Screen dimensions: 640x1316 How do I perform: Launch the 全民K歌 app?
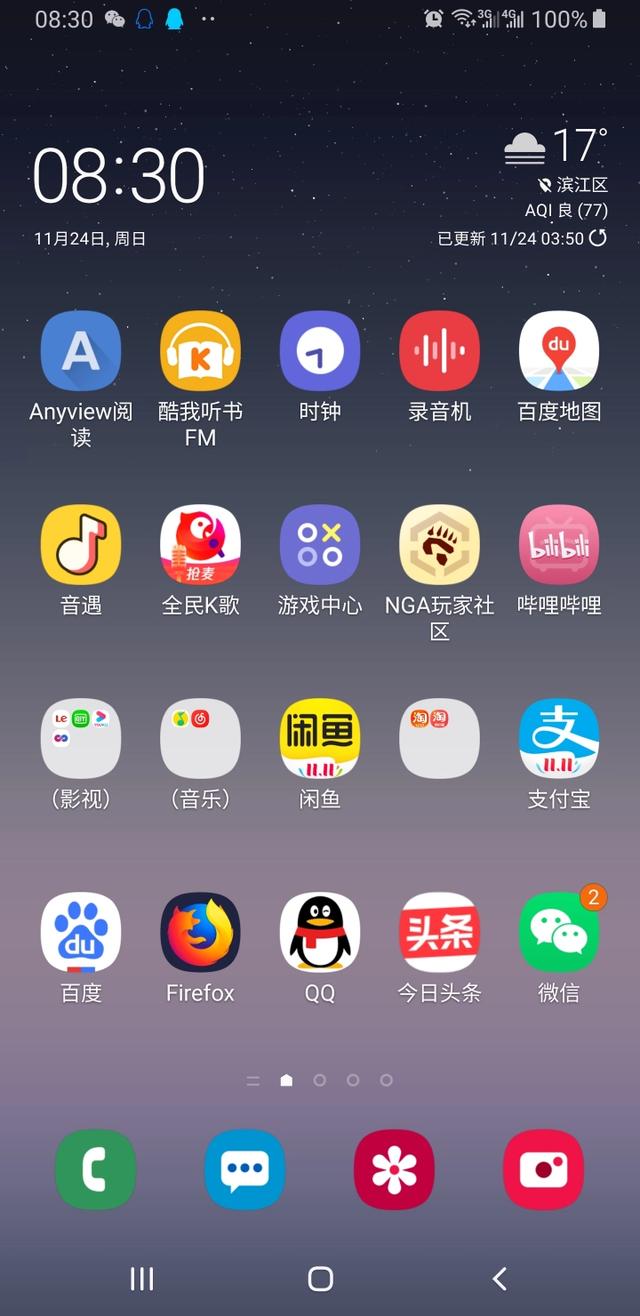click(200, 545)
